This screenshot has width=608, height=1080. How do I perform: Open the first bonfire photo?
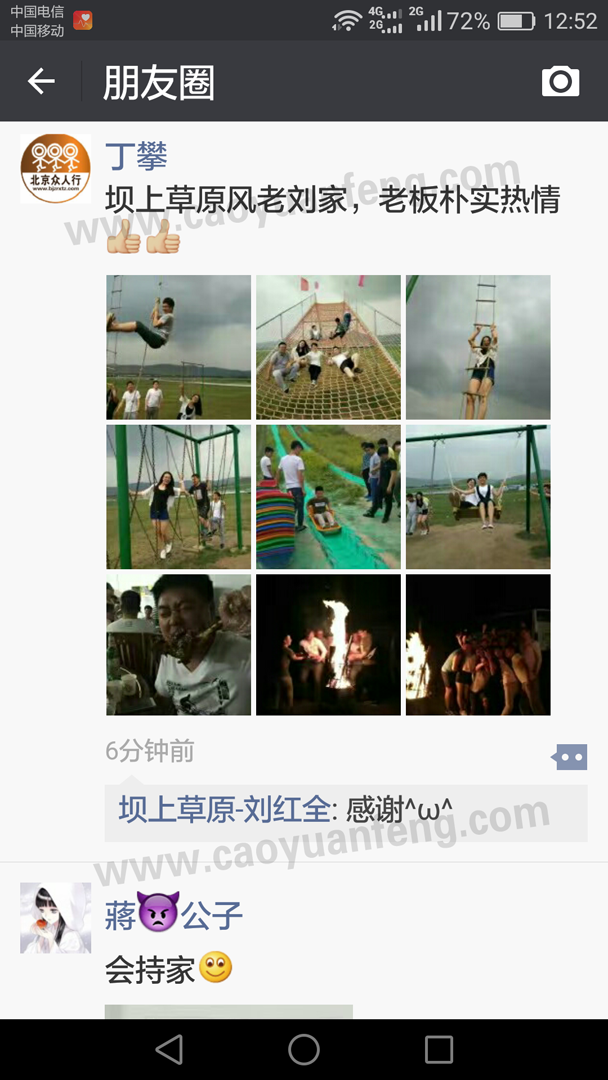[328, 645]
